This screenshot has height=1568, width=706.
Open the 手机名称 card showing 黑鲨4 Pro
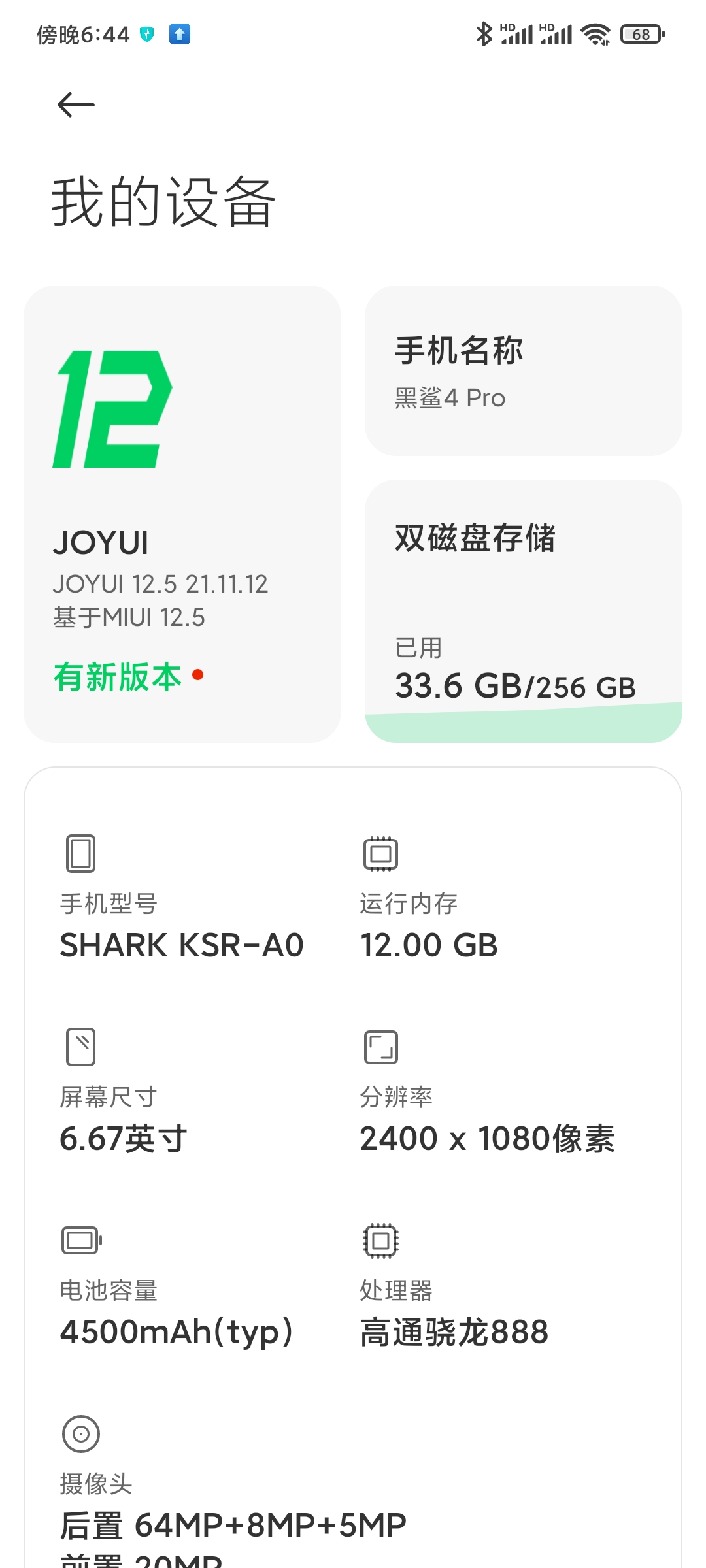[x=524, y=370]
